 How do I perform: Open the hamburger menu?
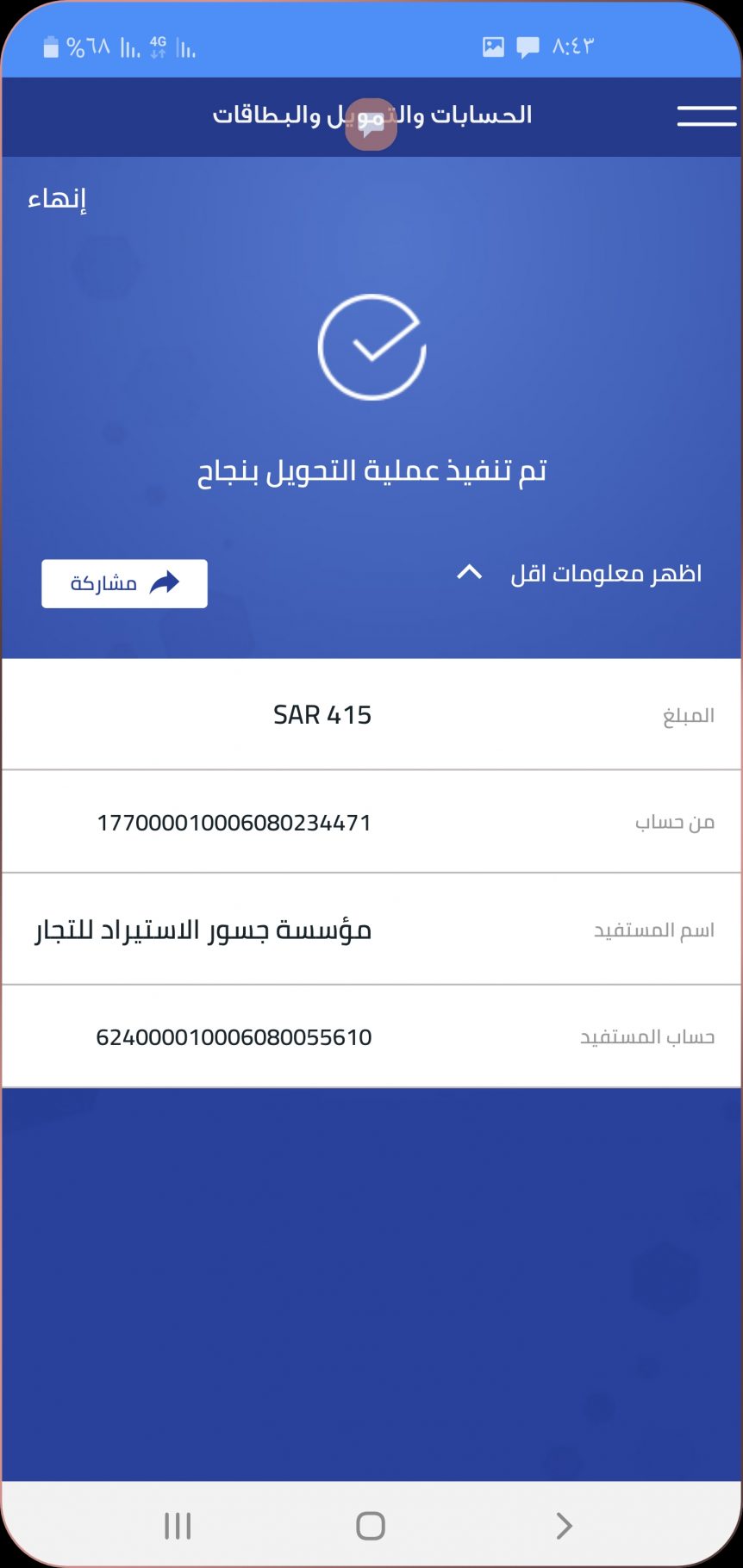click(x=706, y=116)
